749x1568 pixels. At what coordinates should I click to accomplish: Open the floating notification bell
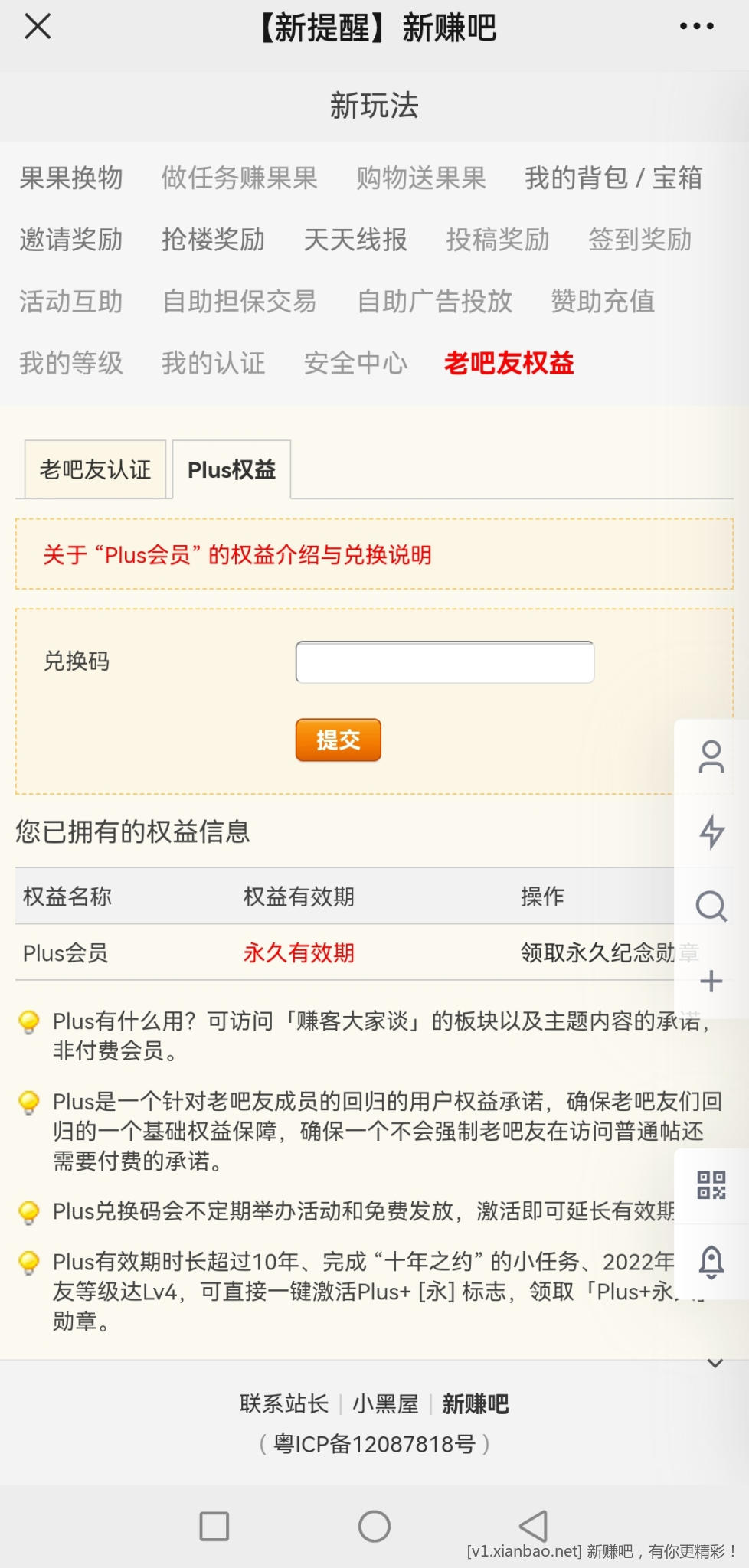pyautogui.click(x=711, y=1261)
